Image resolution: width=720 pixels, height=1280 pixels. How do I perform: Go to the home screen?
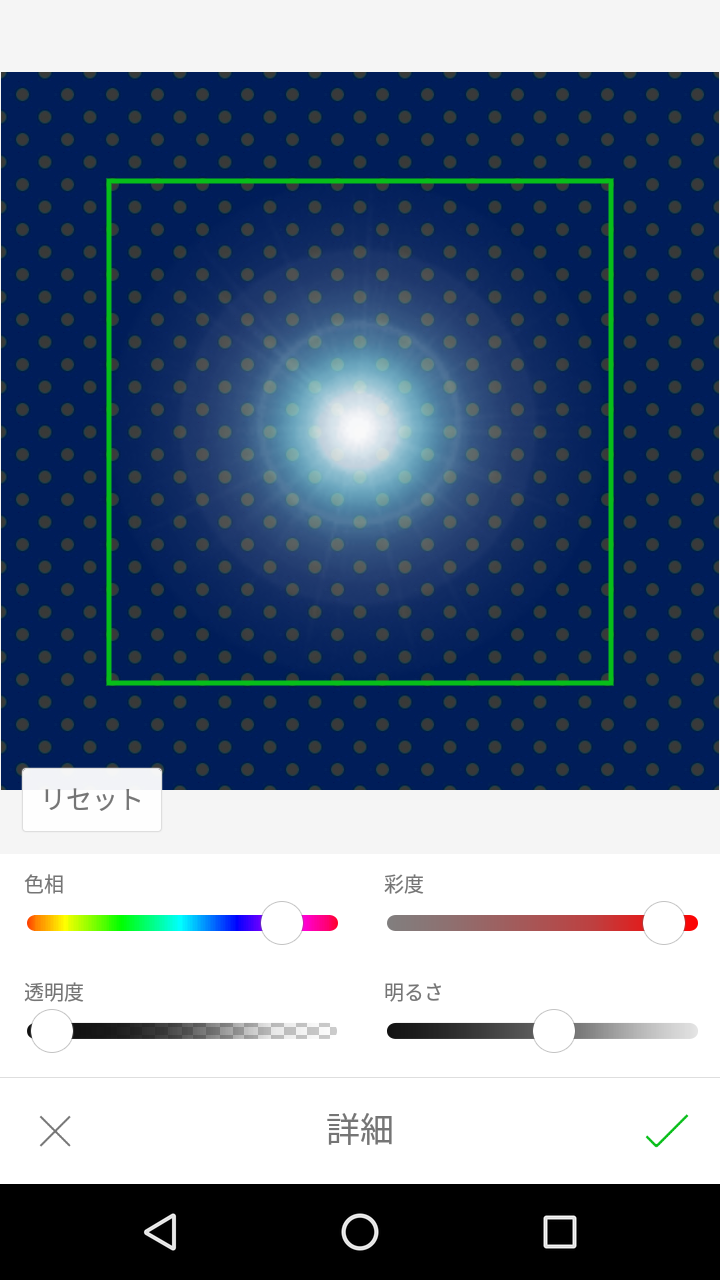[x=360, y=1232]
